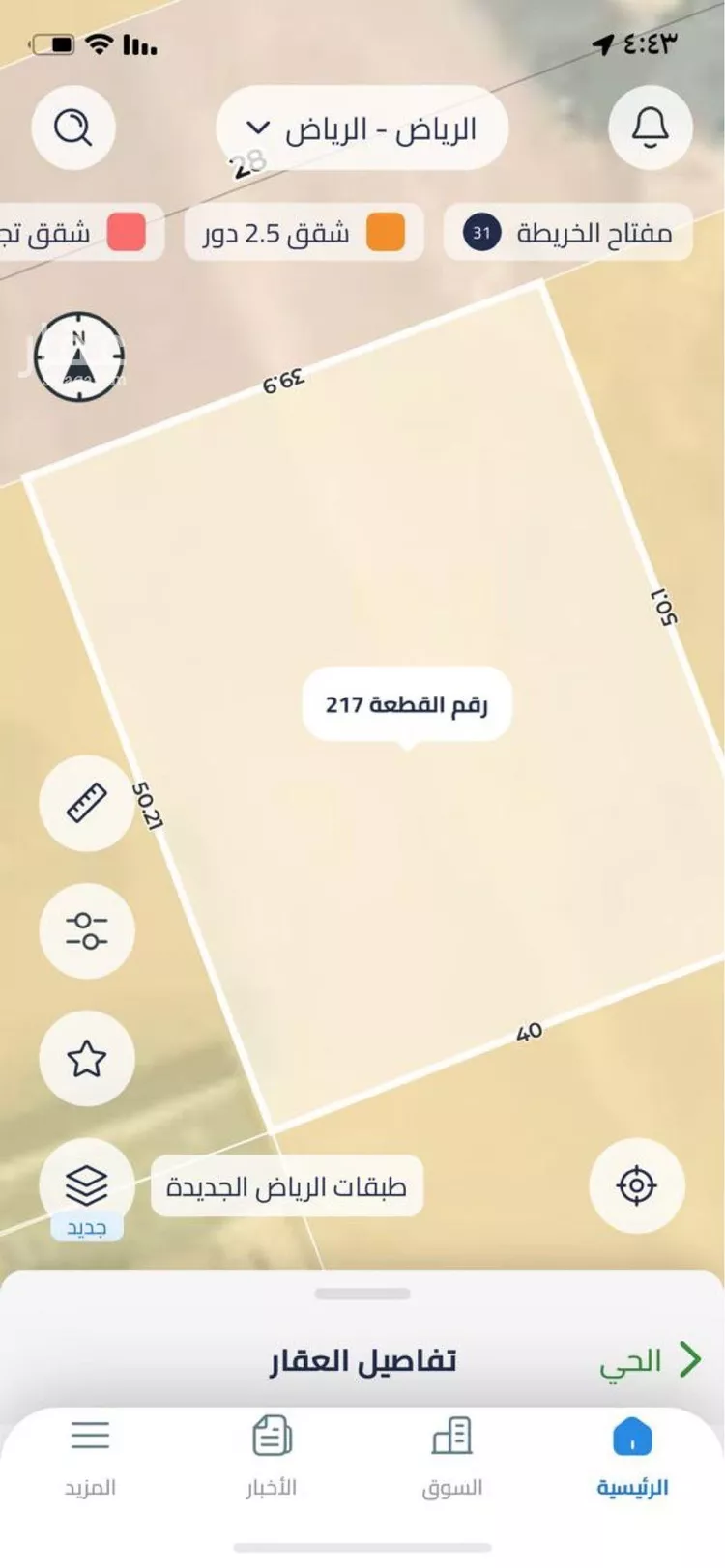Open the المزيد more tab
Screen dimensions: 725x1568
tap(91, 1457)
